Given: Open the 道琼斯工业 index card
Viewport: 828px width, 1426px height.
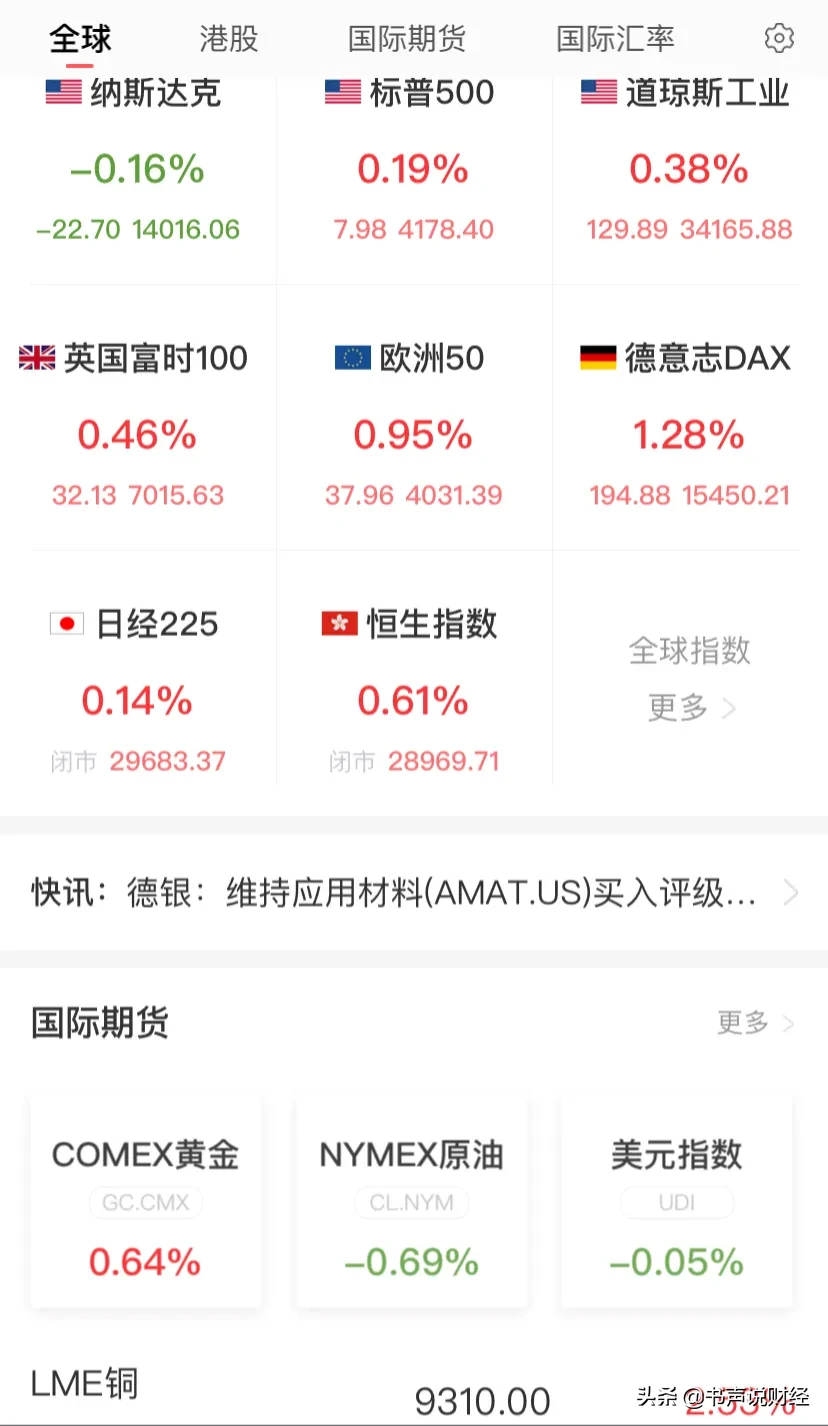Looking at the screenshot, I should tap(688, 166).
